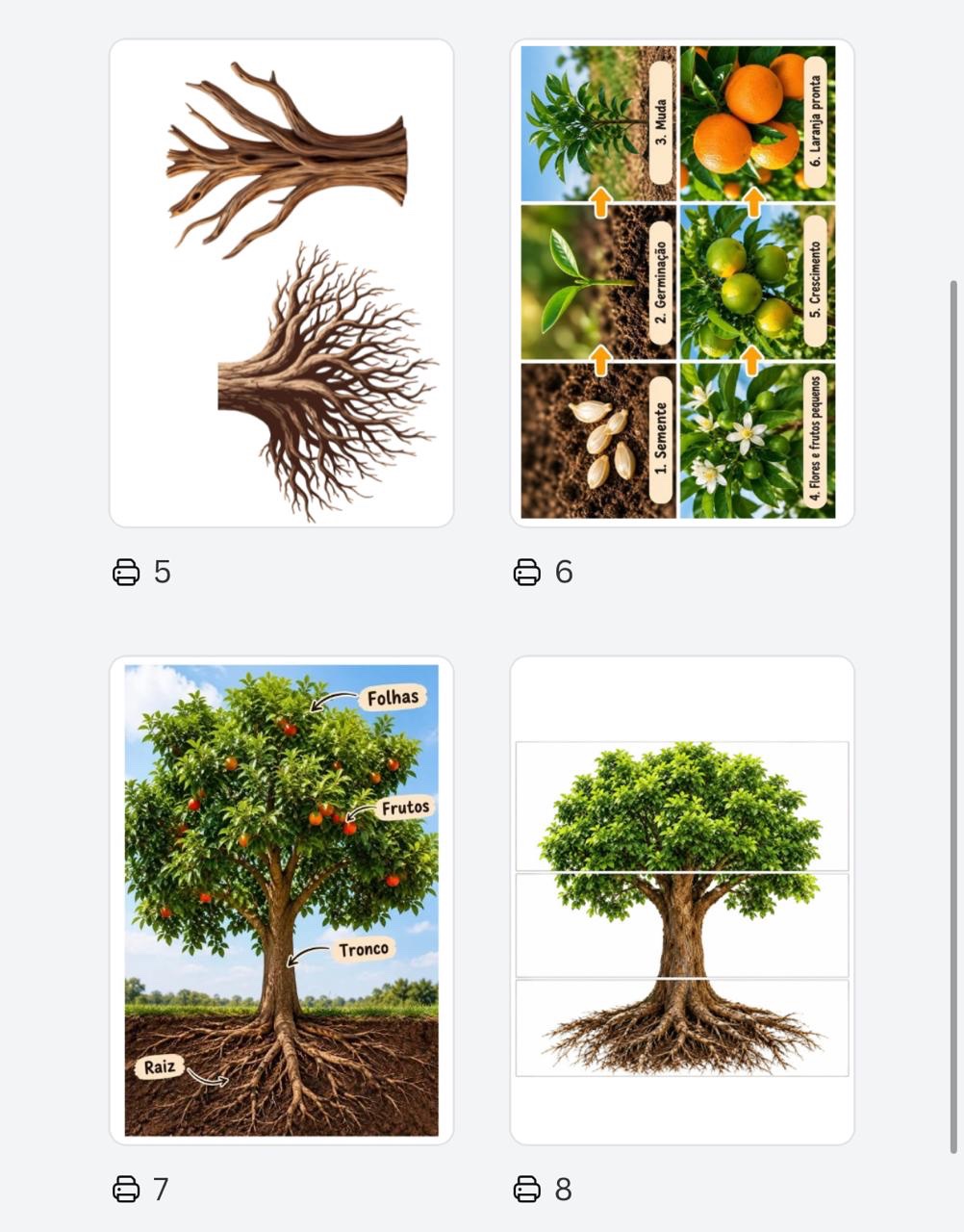The image size is (964, 1232).
Task: Select the printer icon beside number 7
Action: click(x=126, y=1190)
